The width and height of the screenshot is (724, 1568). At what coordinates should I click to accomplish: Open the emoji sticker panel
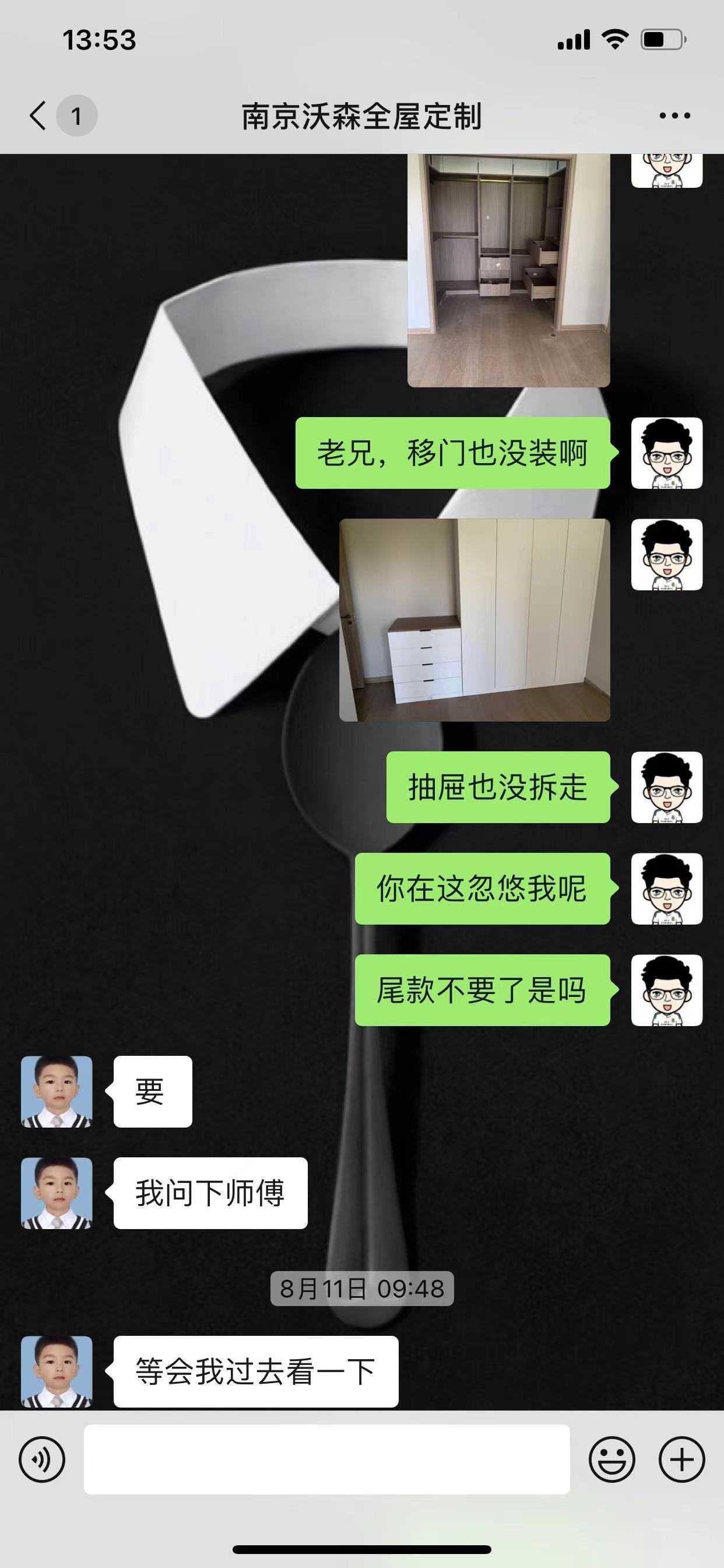[x=611, y=1459]
